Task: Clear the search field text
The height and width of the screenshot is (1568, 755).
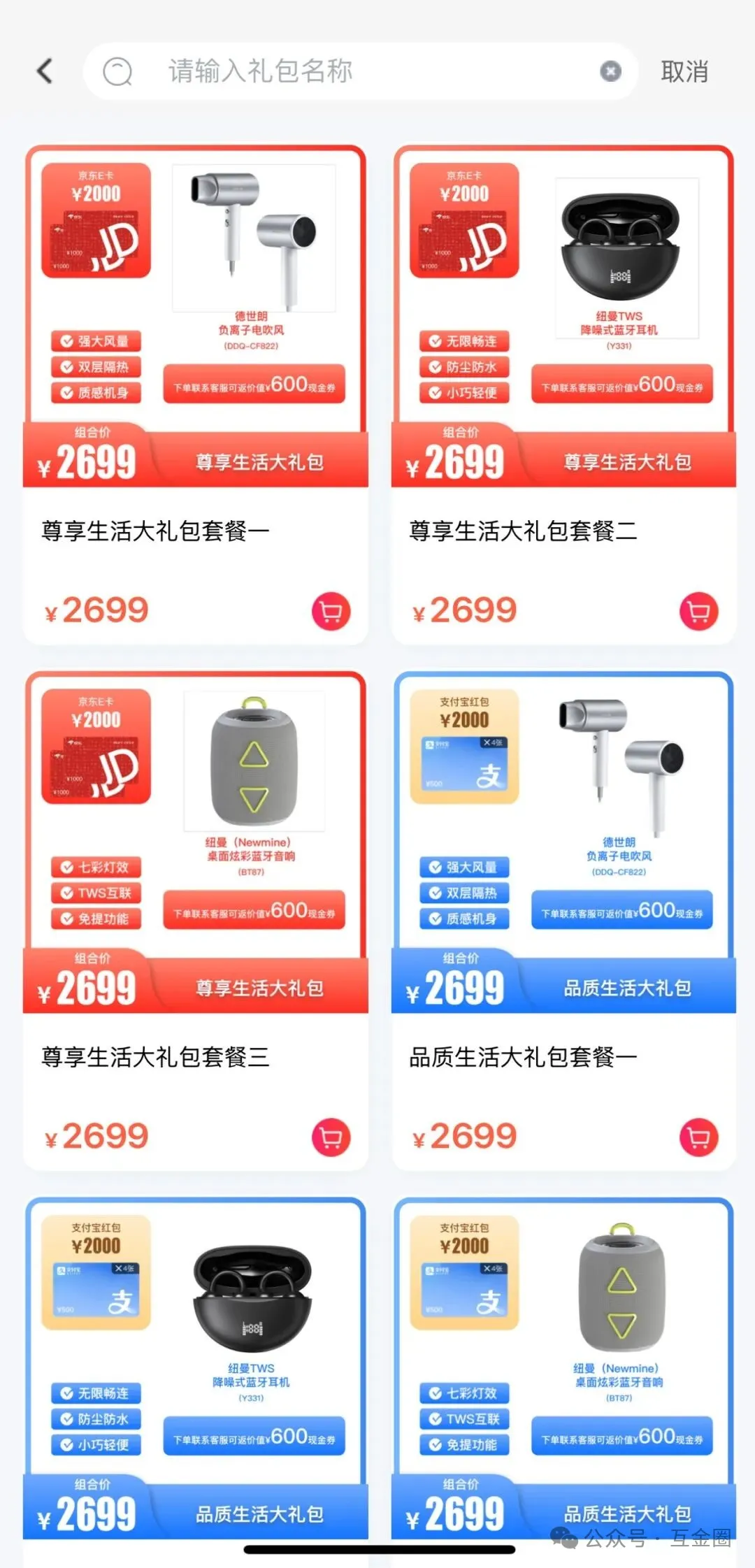Action: pos(610,71)
